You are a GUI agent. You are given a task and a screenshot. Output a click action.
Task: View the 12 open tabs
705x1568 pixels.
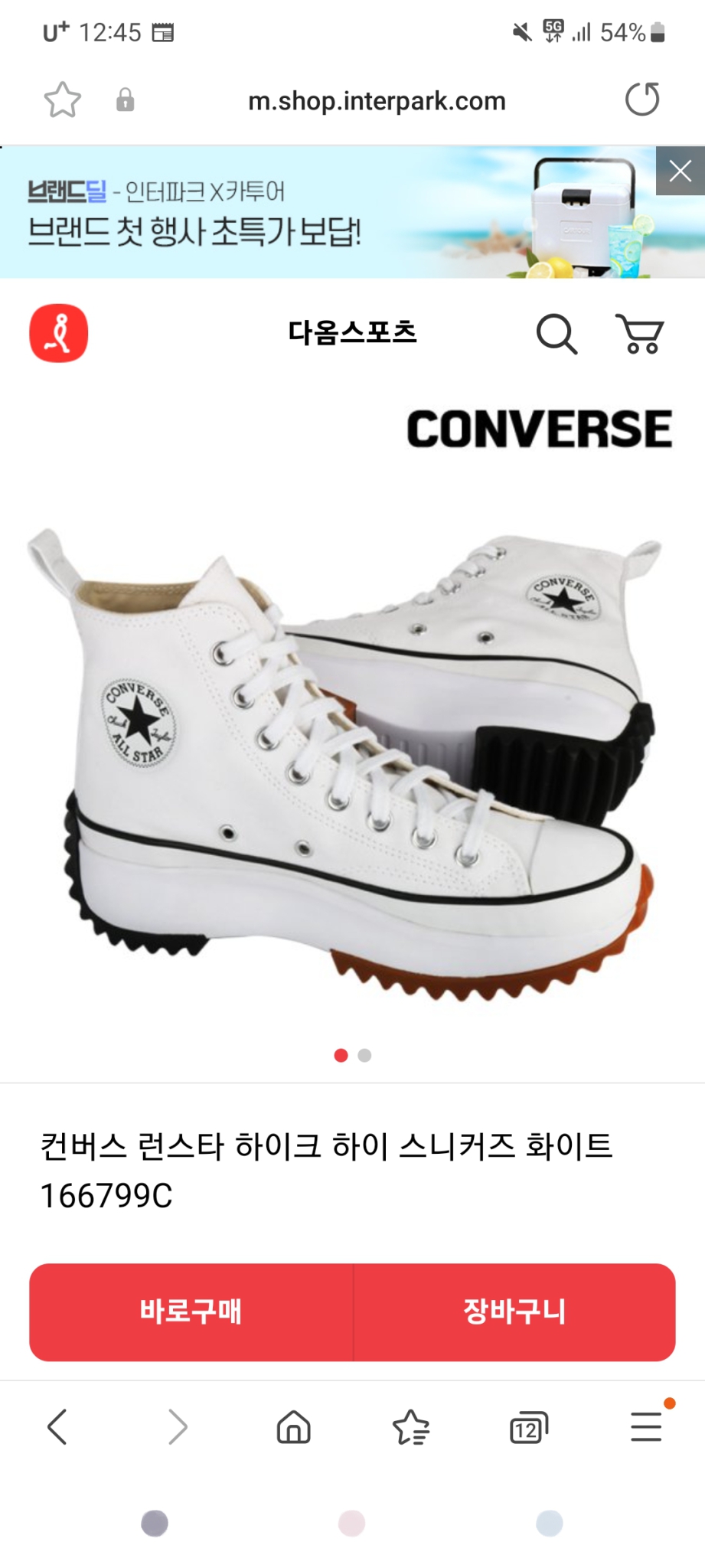[528, 1429]
